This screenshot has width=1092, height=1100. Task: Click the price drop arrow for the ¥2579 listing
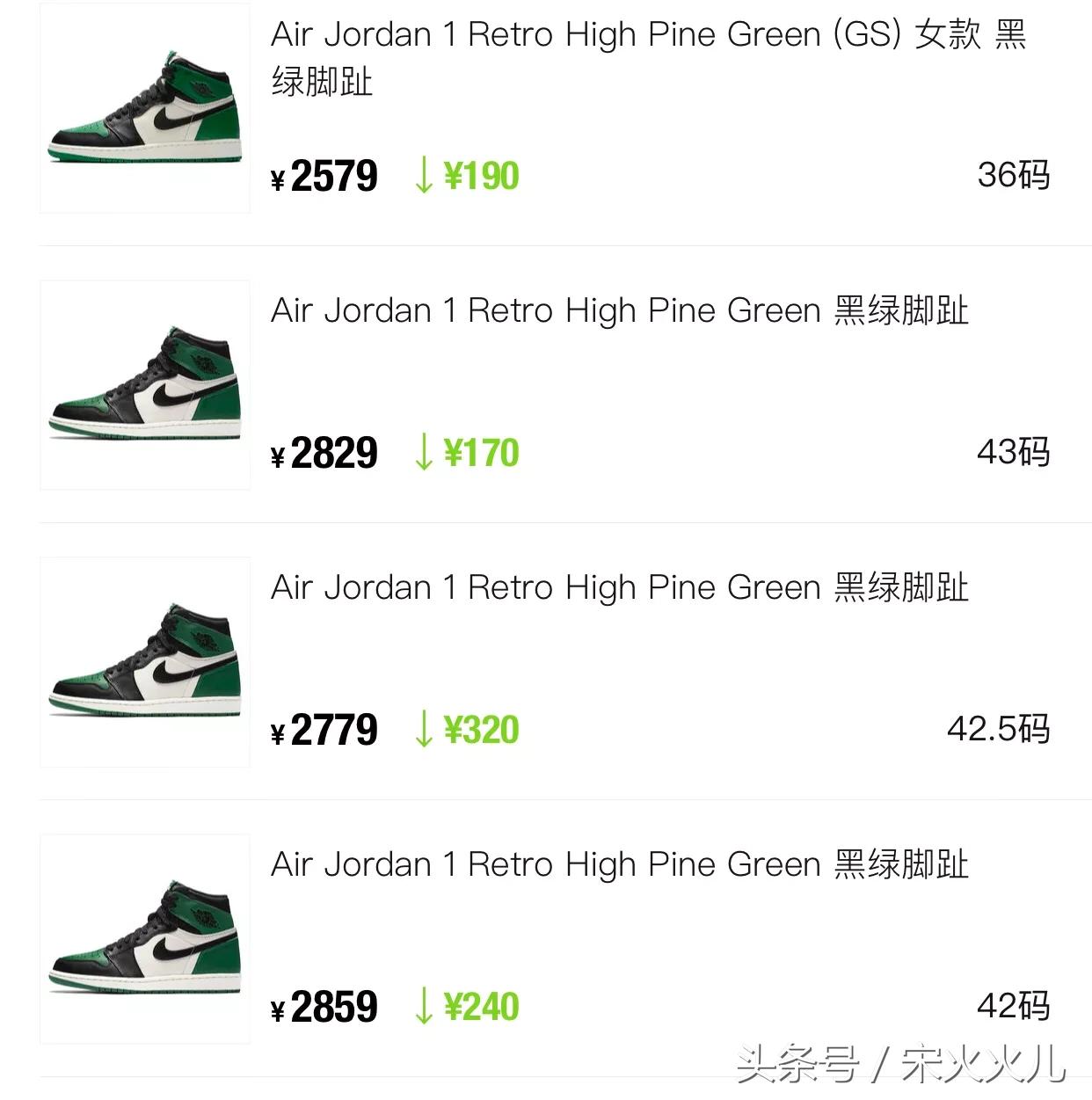click(422, 176)
